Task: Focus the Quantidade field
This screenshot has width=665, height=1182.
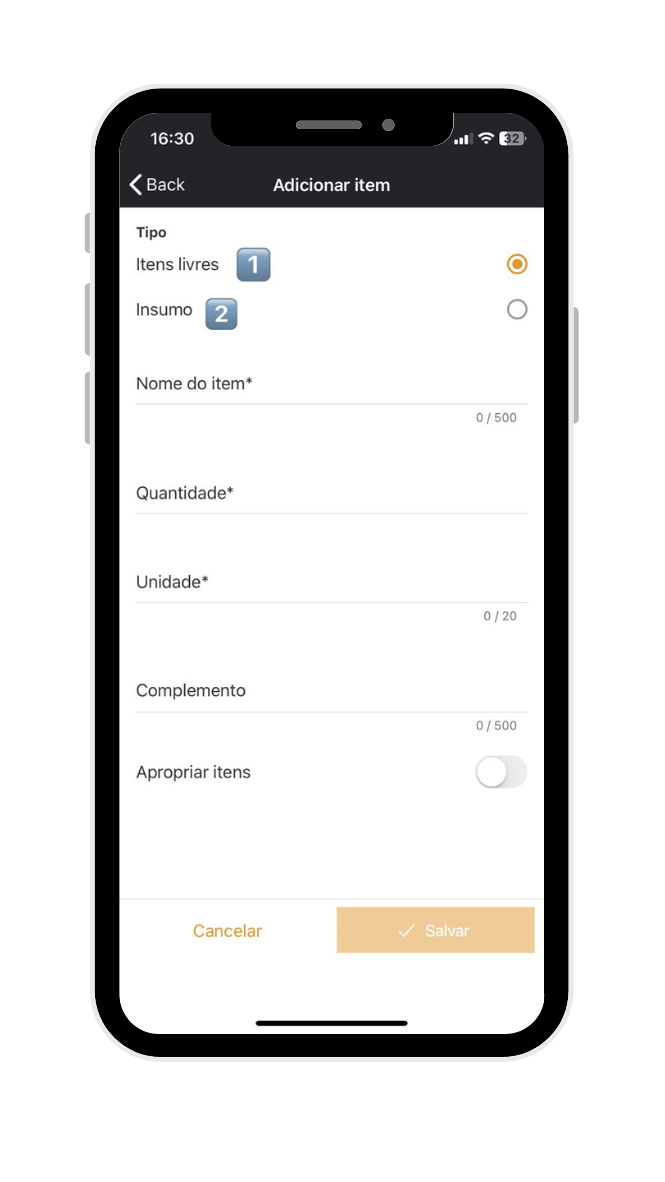Action: [330, 494]
